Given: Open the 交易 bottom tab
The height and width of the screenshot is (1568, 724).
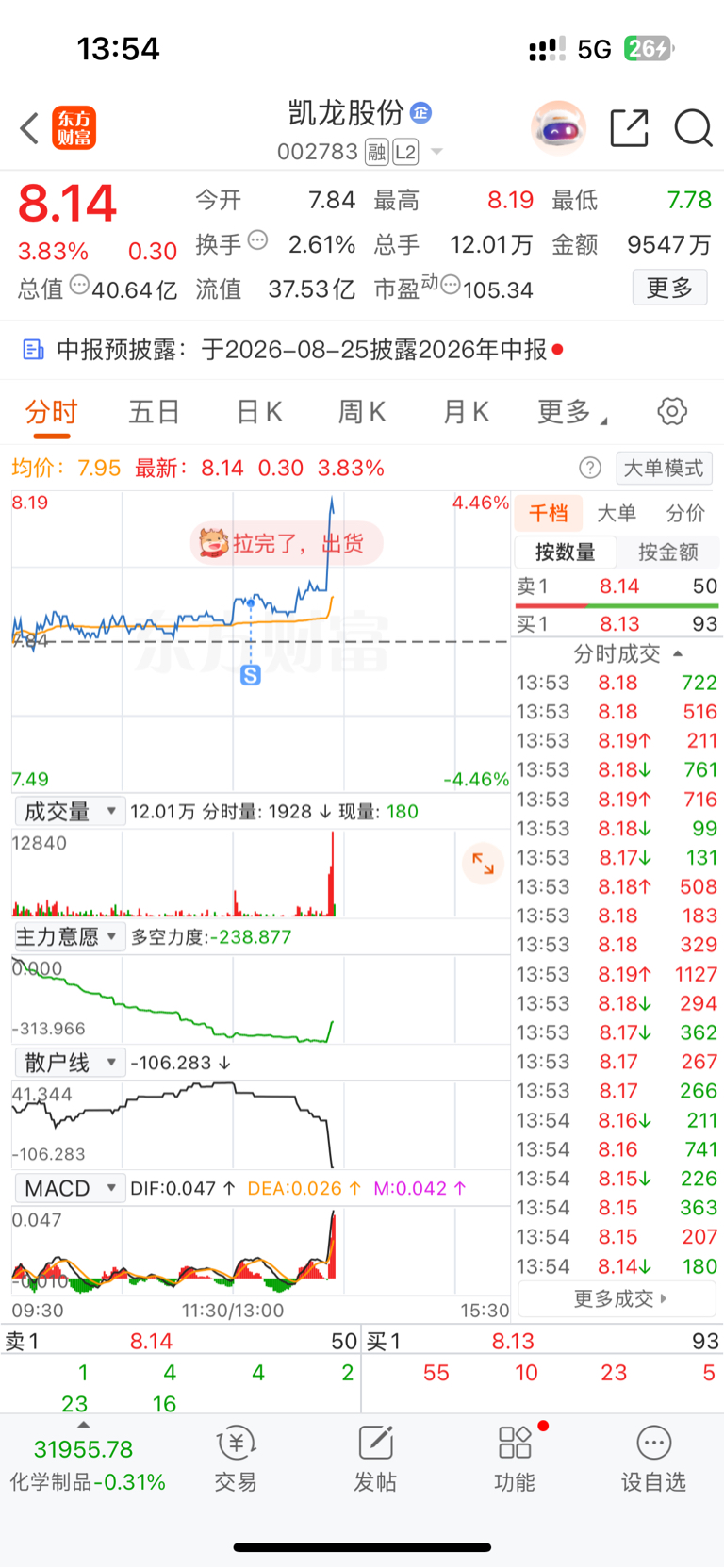Looking at the screenshot, I should [236, 1459].
